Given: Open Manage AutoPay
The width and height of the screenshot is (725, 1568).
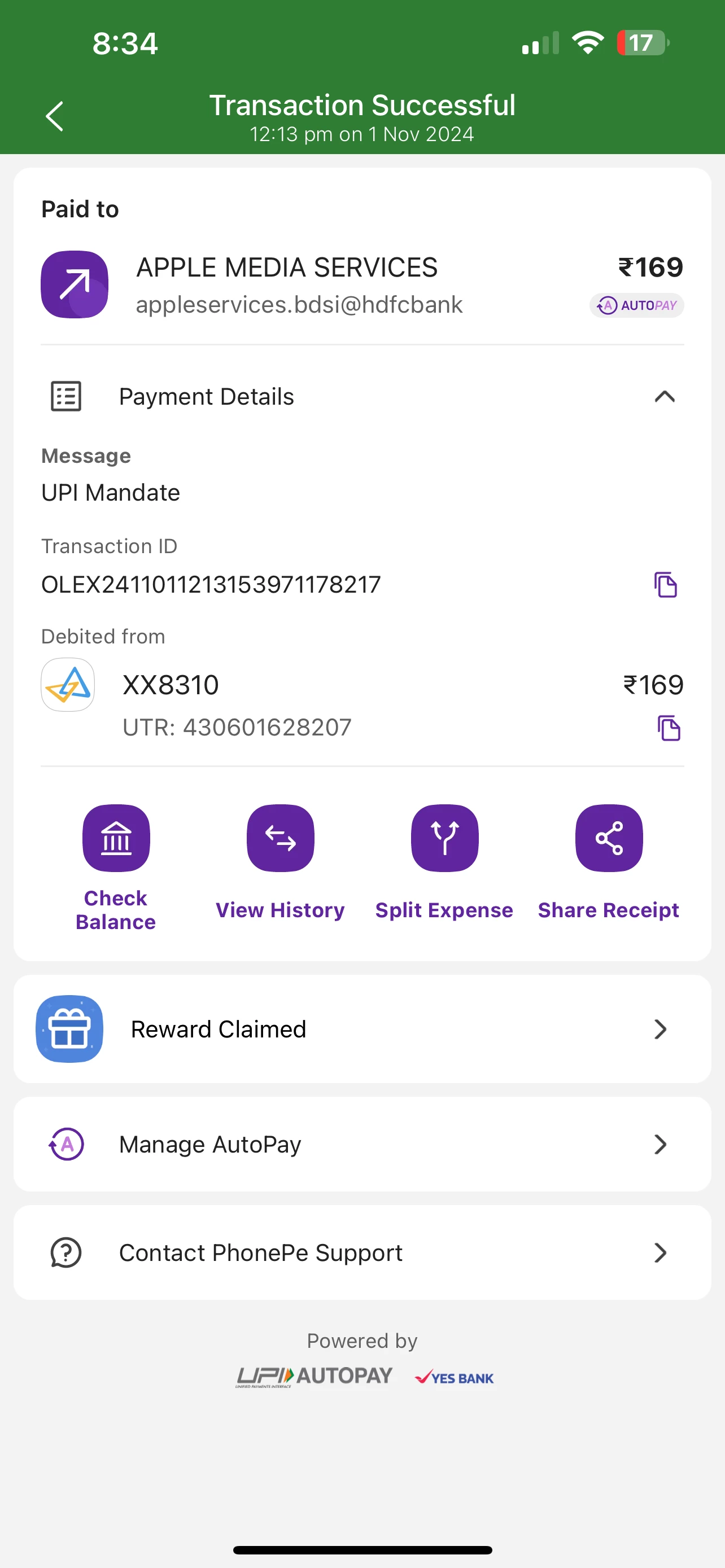Looking at the screenshot, I should 362,1144.
